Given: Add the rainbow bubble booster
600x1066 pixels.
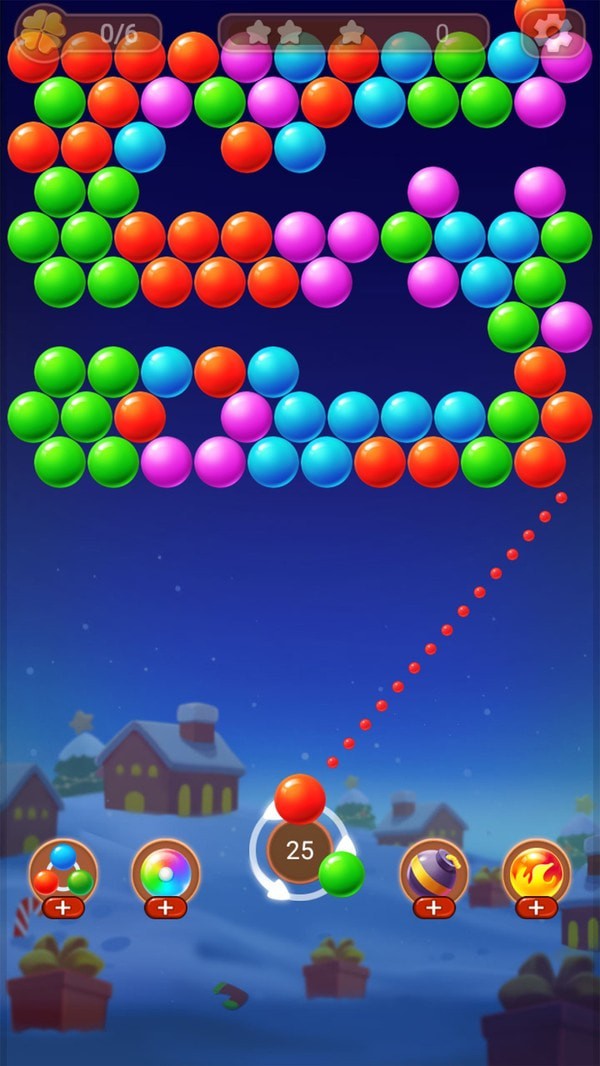Looking at the screenshot, I should click(165, 907).
